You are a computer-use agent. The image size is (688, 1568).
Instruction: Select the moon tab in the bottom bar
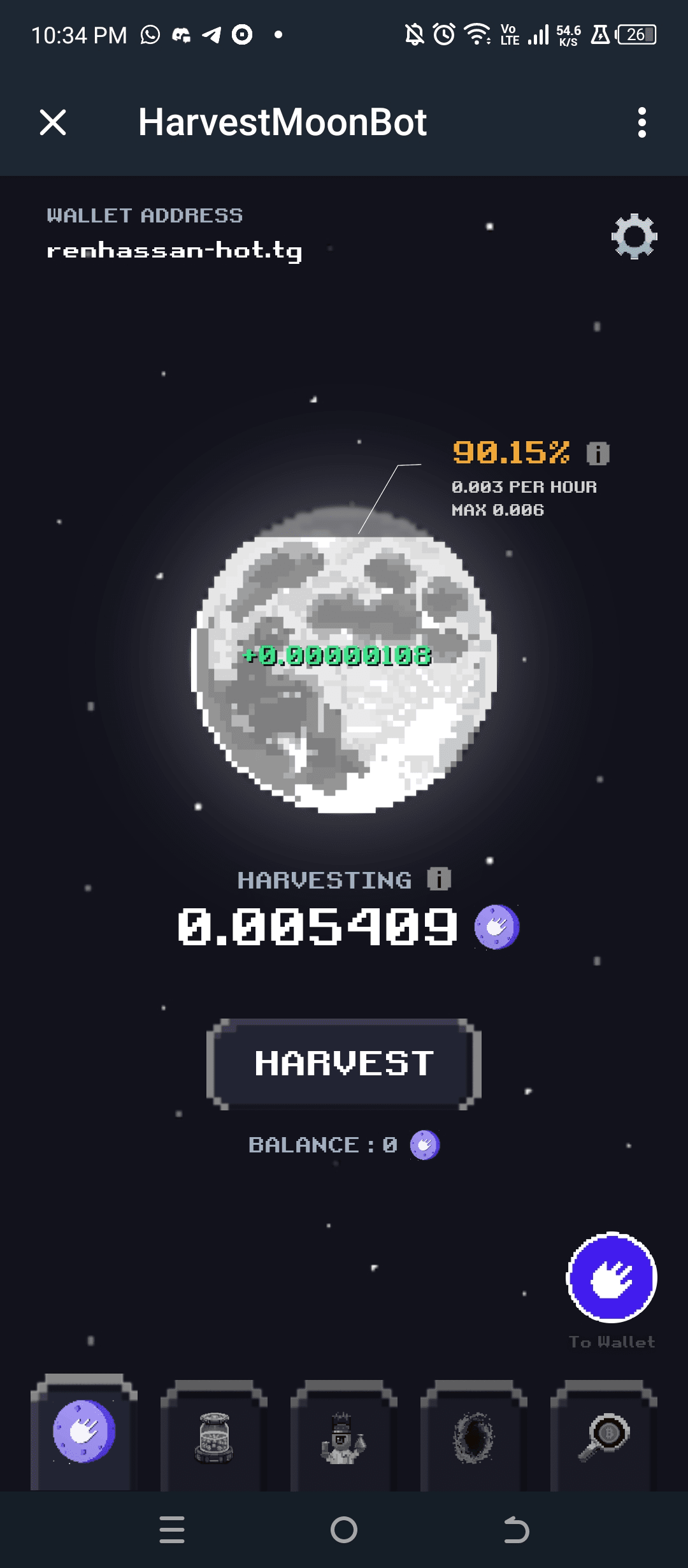pos(84,1432)
